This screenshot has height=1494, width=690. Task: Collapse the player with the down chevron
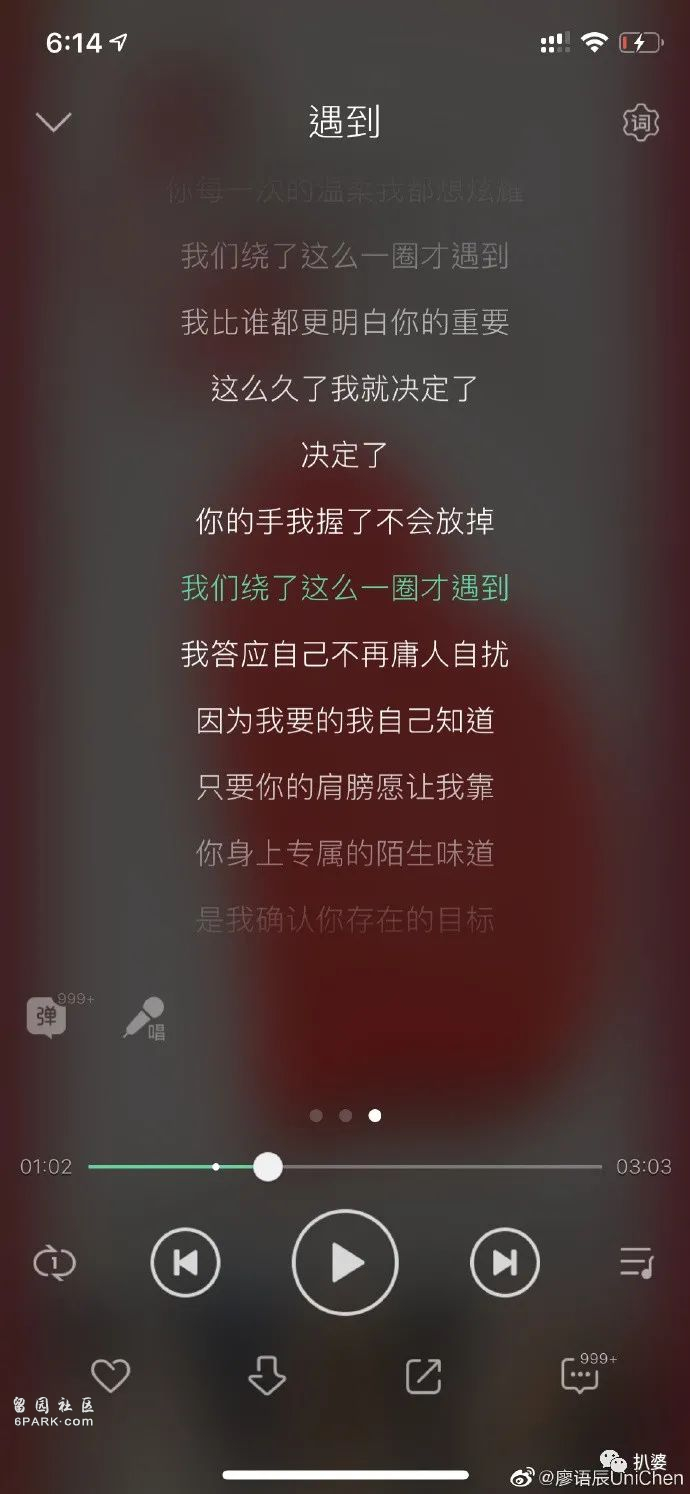(x=53, y=123)
